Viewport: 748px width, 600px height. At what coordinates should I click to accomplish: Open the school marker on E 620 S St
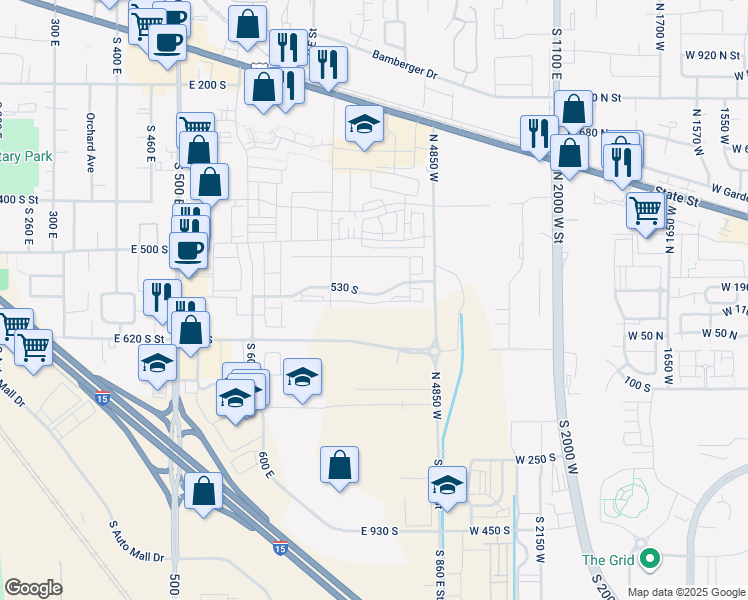click(157, 363)
